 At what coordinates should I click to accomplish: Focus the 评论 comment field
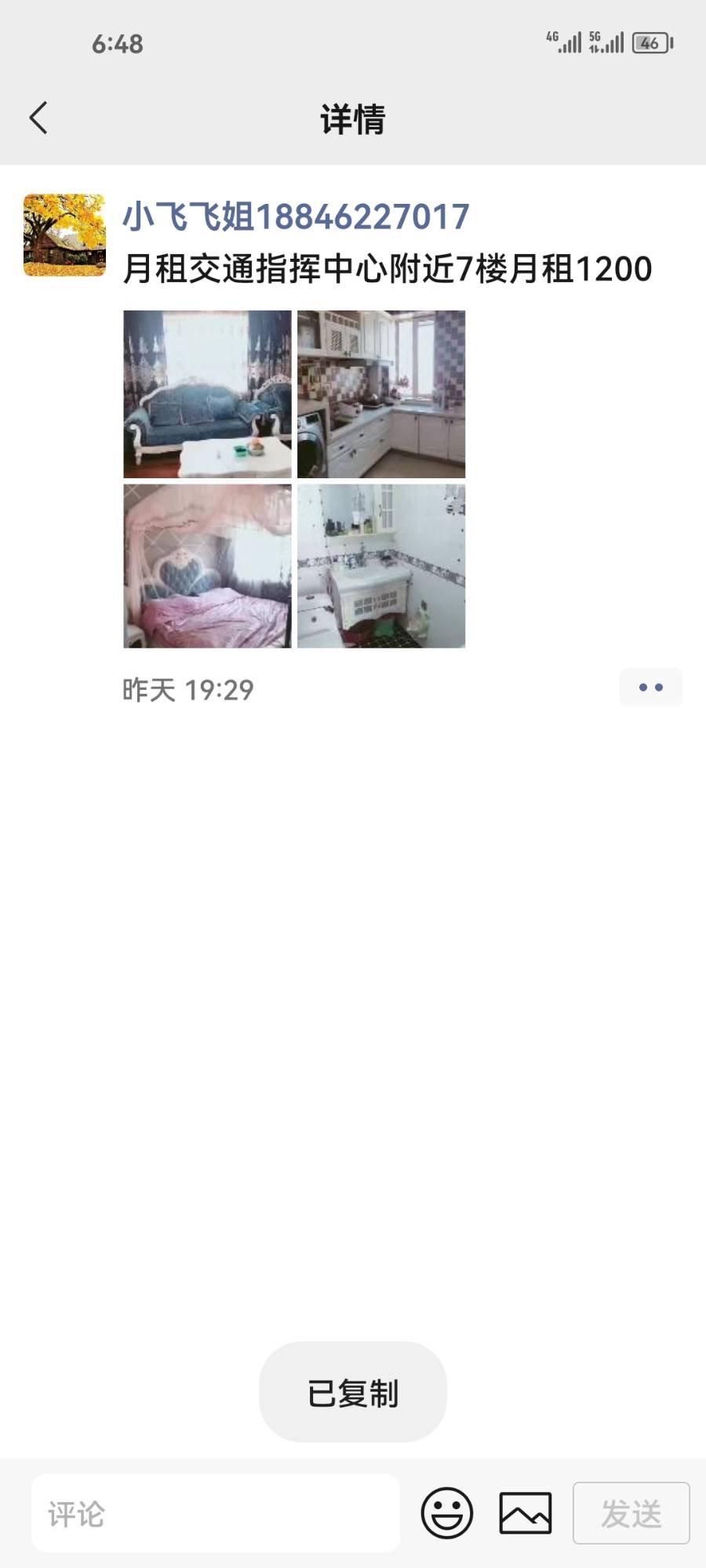click(216, 1513)
